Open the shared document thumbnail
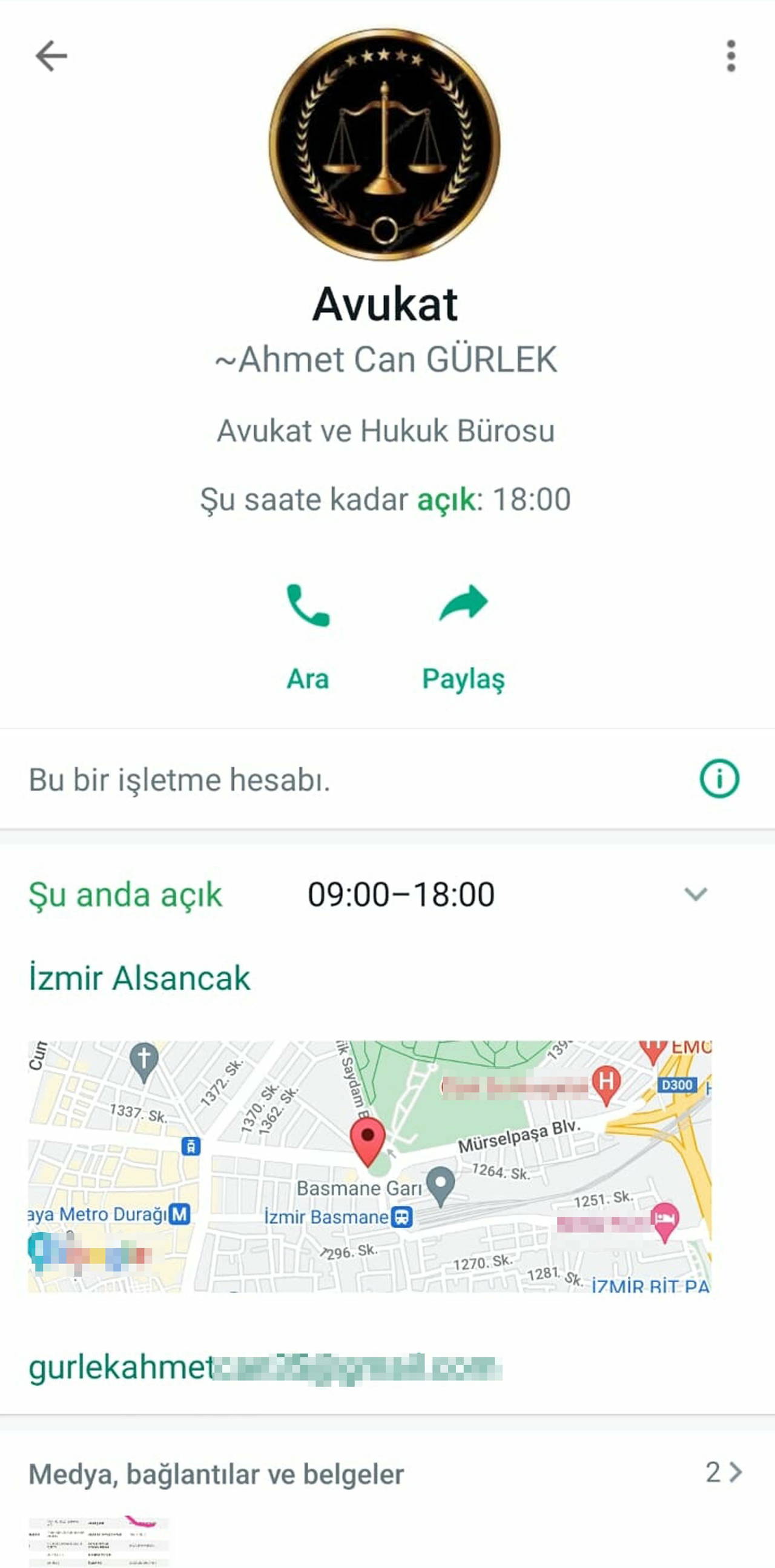The width and height of the screenshot is (775, 1568). tap(99, 1541)
